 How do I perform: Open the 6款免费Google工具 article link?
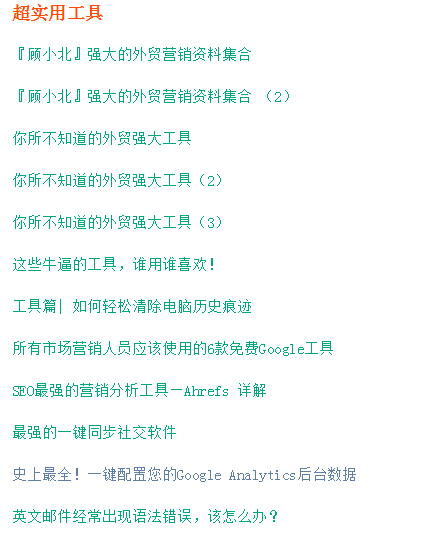pyautogui.click(x=173, y=348)
